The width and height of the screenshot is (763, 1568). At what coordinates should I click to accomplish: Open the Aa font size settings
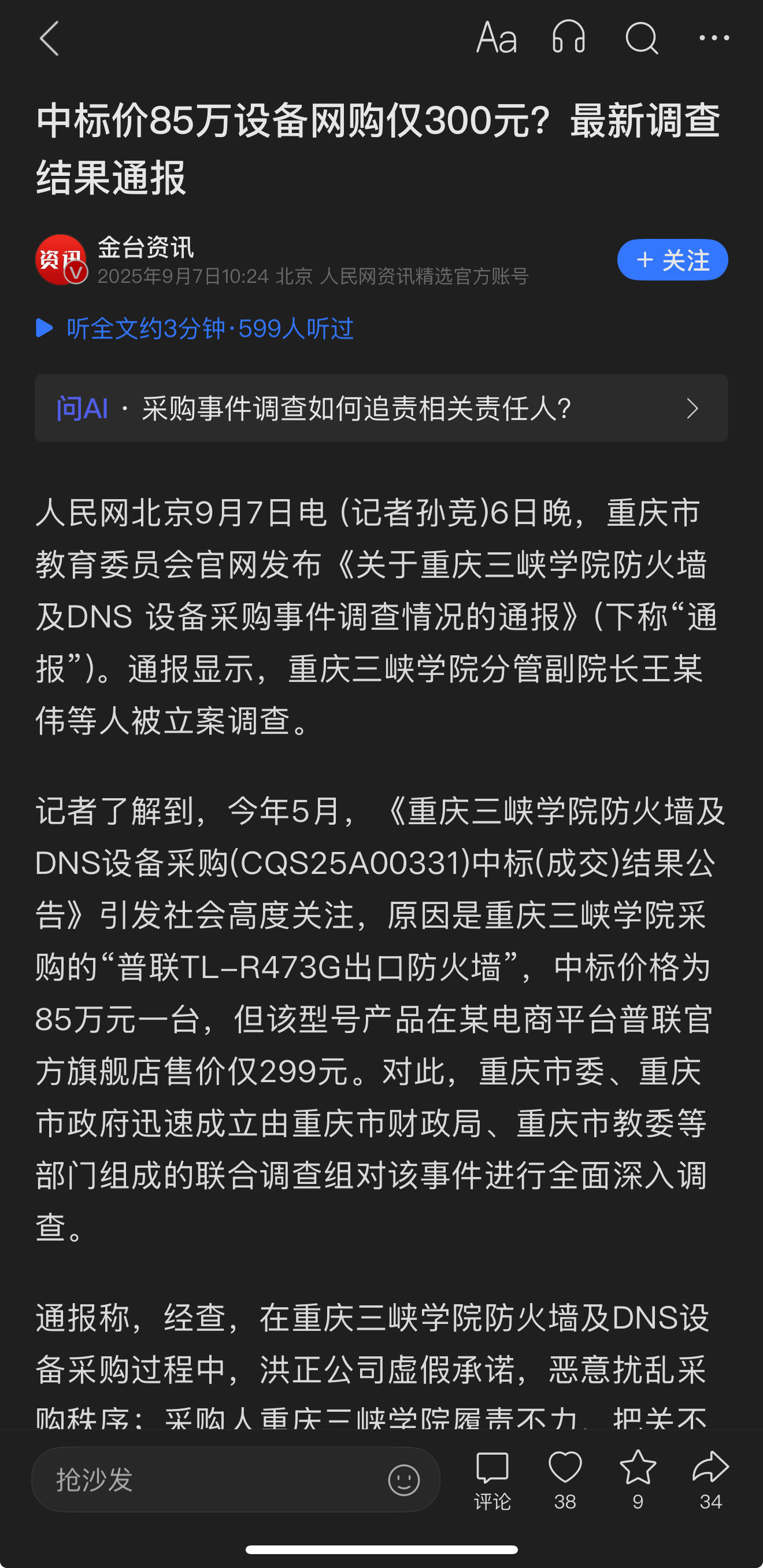496,38
